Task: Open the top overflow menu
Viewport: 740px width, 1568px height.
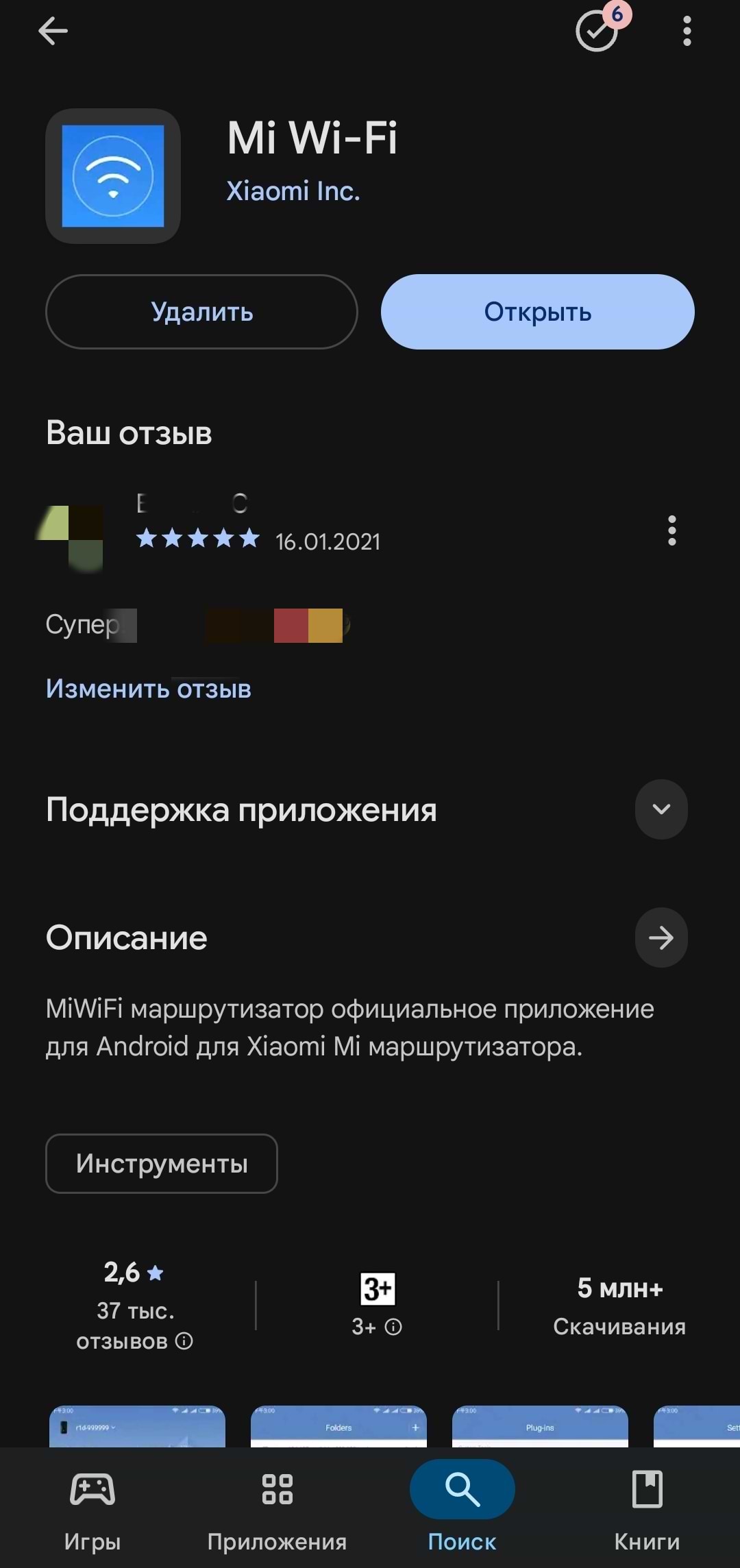Action: coord(687,31)
